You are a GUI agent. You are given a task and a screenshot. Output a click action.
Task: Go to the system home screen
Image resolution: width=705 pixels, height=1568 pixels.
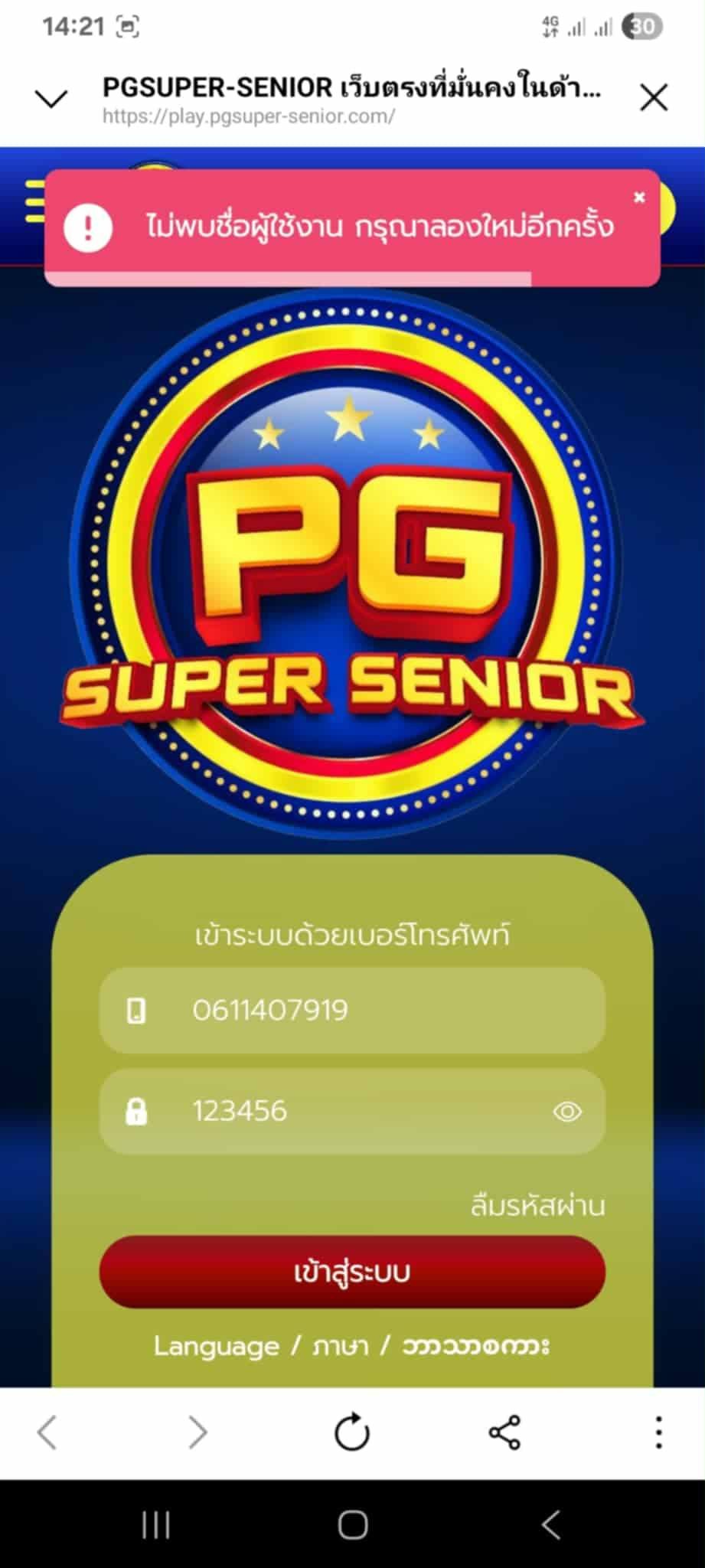352,1525
